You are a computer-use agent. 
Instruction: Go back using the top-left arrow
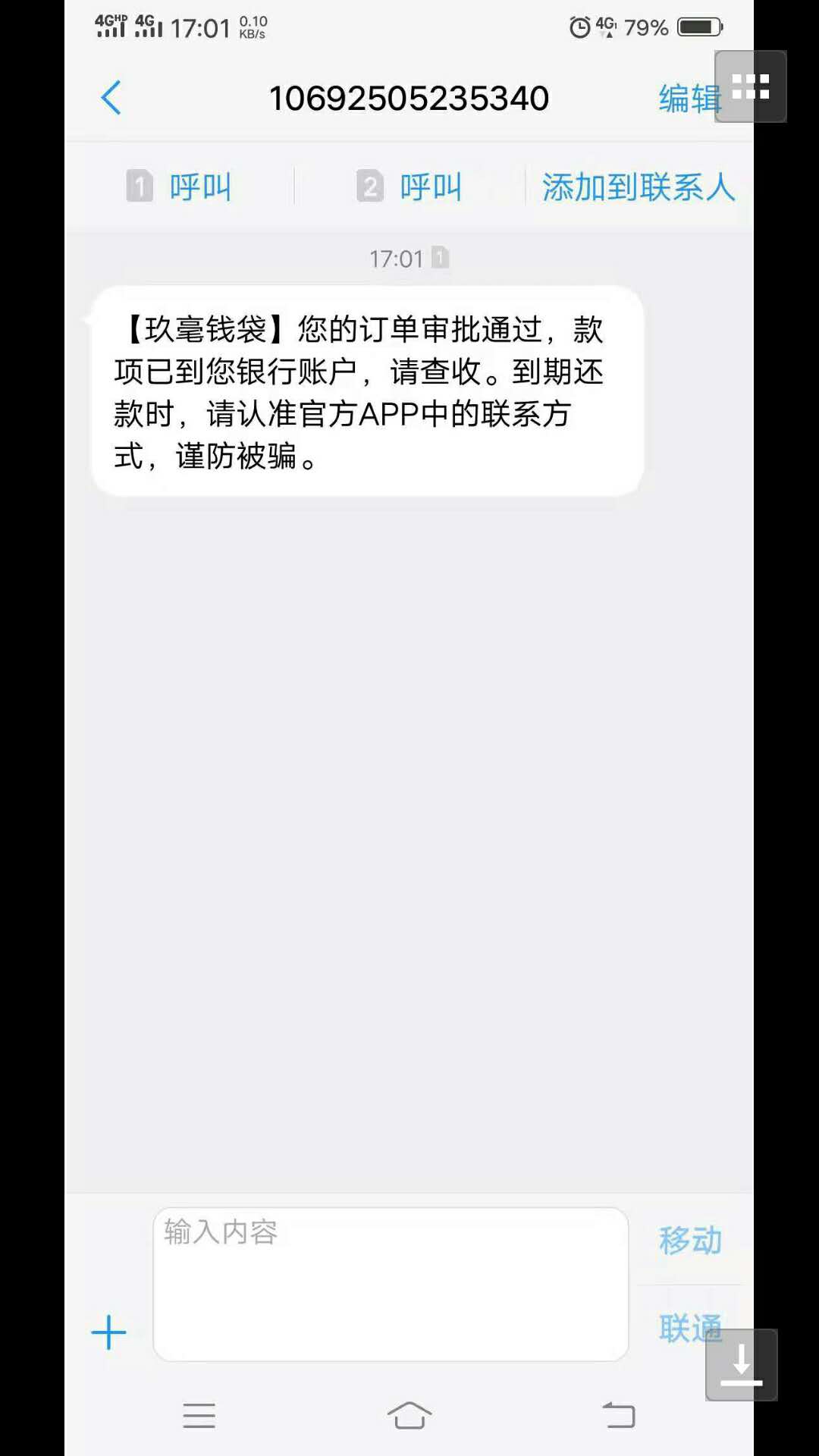click(111, 98)
